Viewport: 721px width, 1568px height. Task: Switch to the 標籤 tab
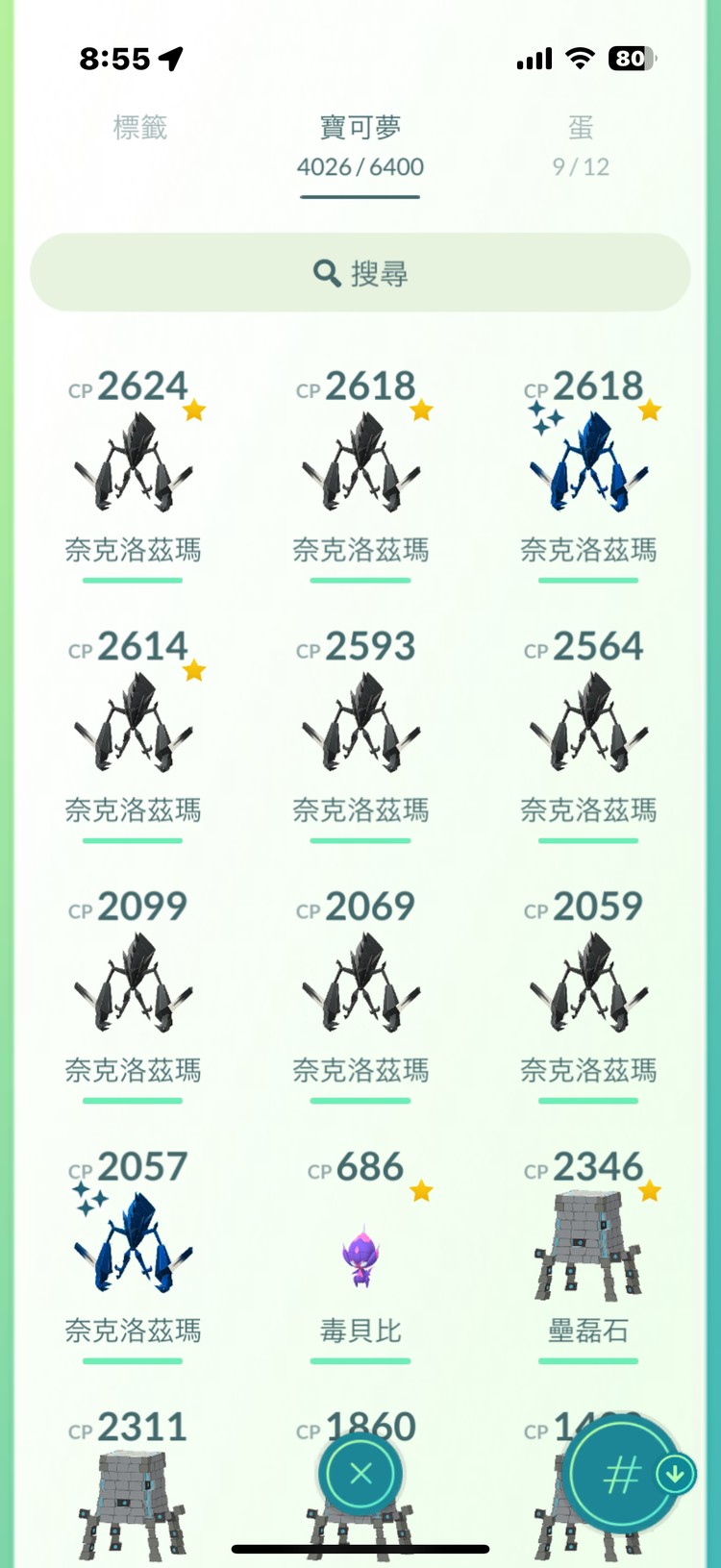point(140,129)
